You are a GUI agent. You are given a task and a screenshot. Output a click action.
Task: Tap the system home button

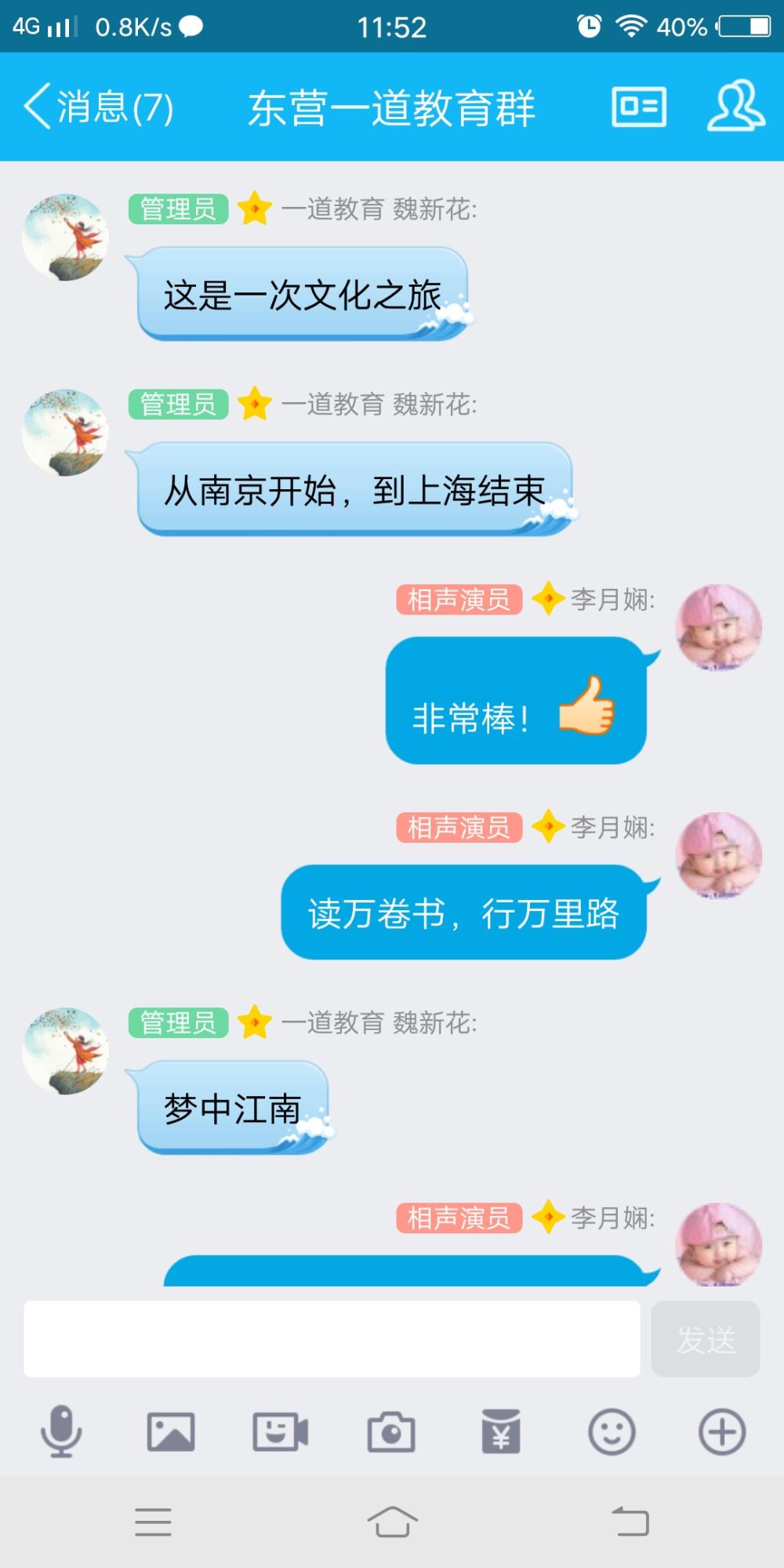392,1522
